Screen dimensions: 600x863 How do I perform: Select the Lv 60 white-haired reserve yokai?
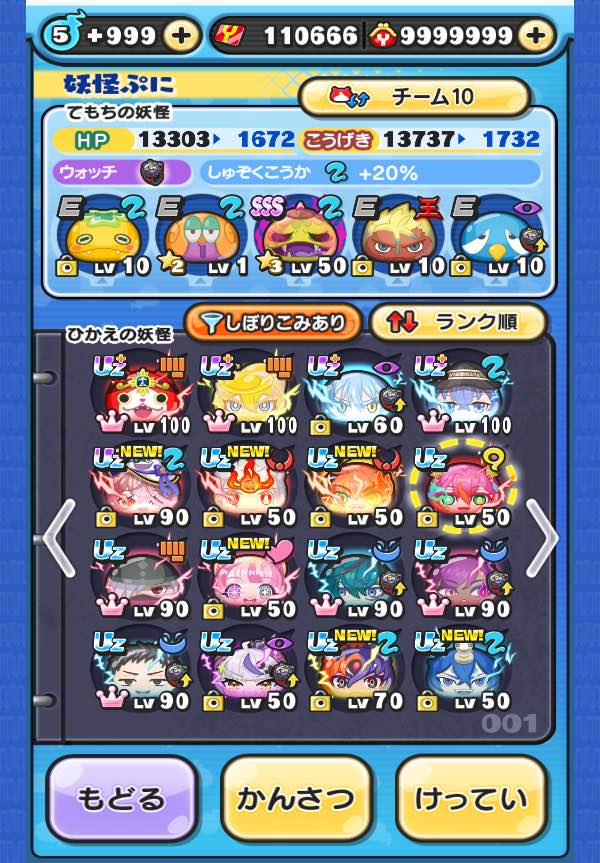[354, 392]
